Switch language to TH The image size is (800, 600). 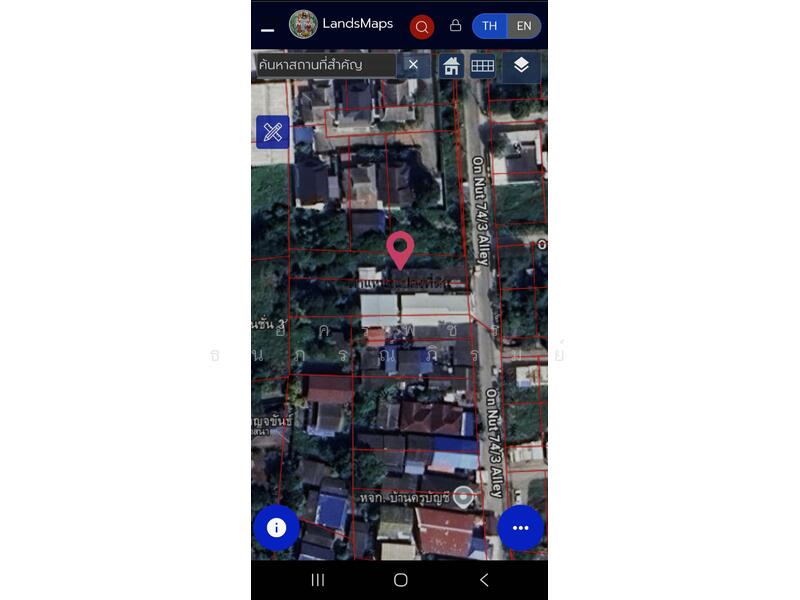click(x=489, y=26)
